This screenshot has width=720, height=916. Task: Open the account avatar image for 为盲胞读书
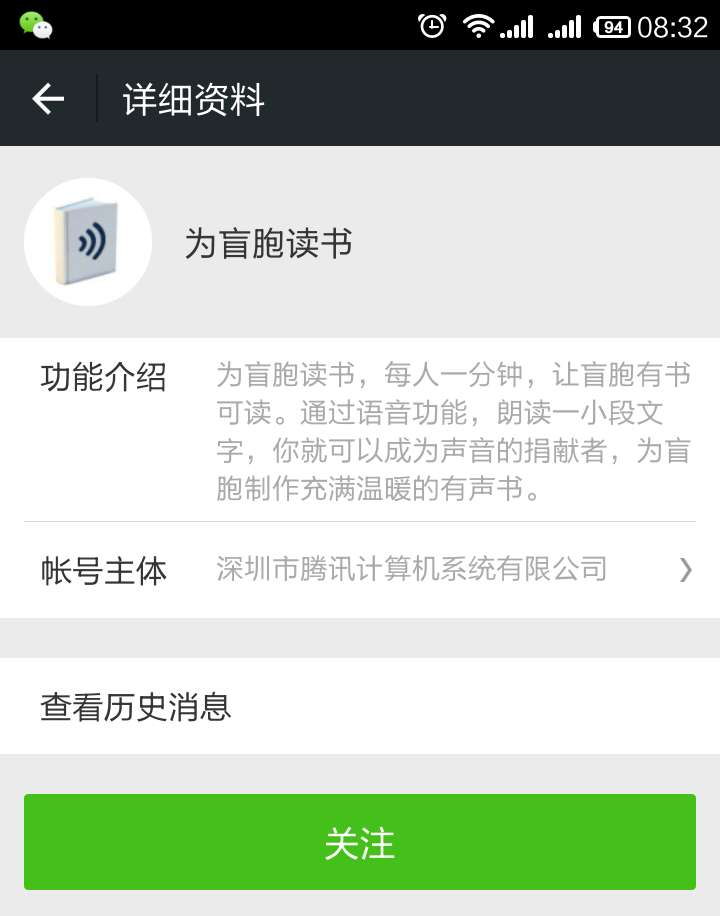pyautogui.click(x=87, y=241)
